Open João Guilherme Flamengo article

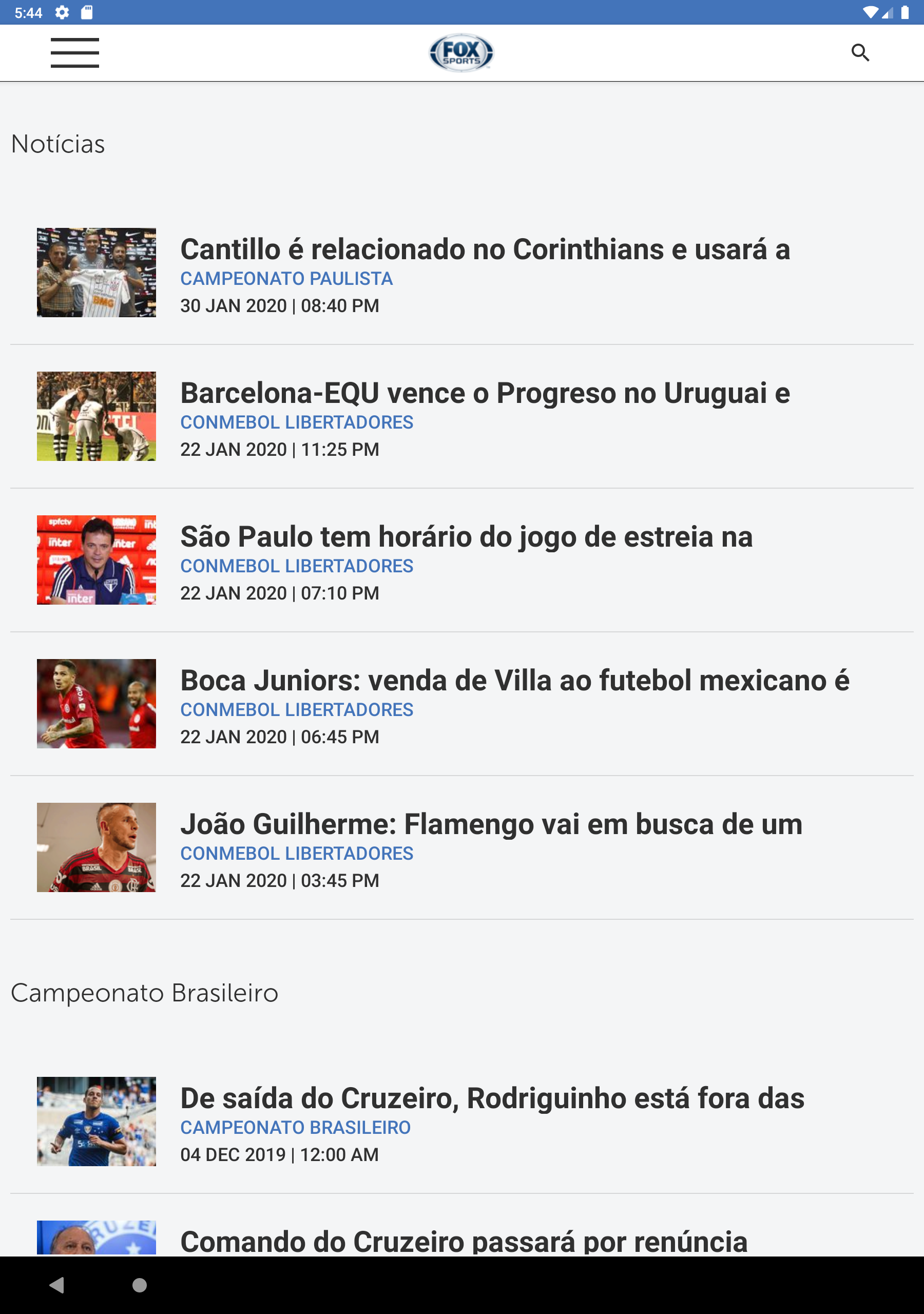click(x=491, y=824)
